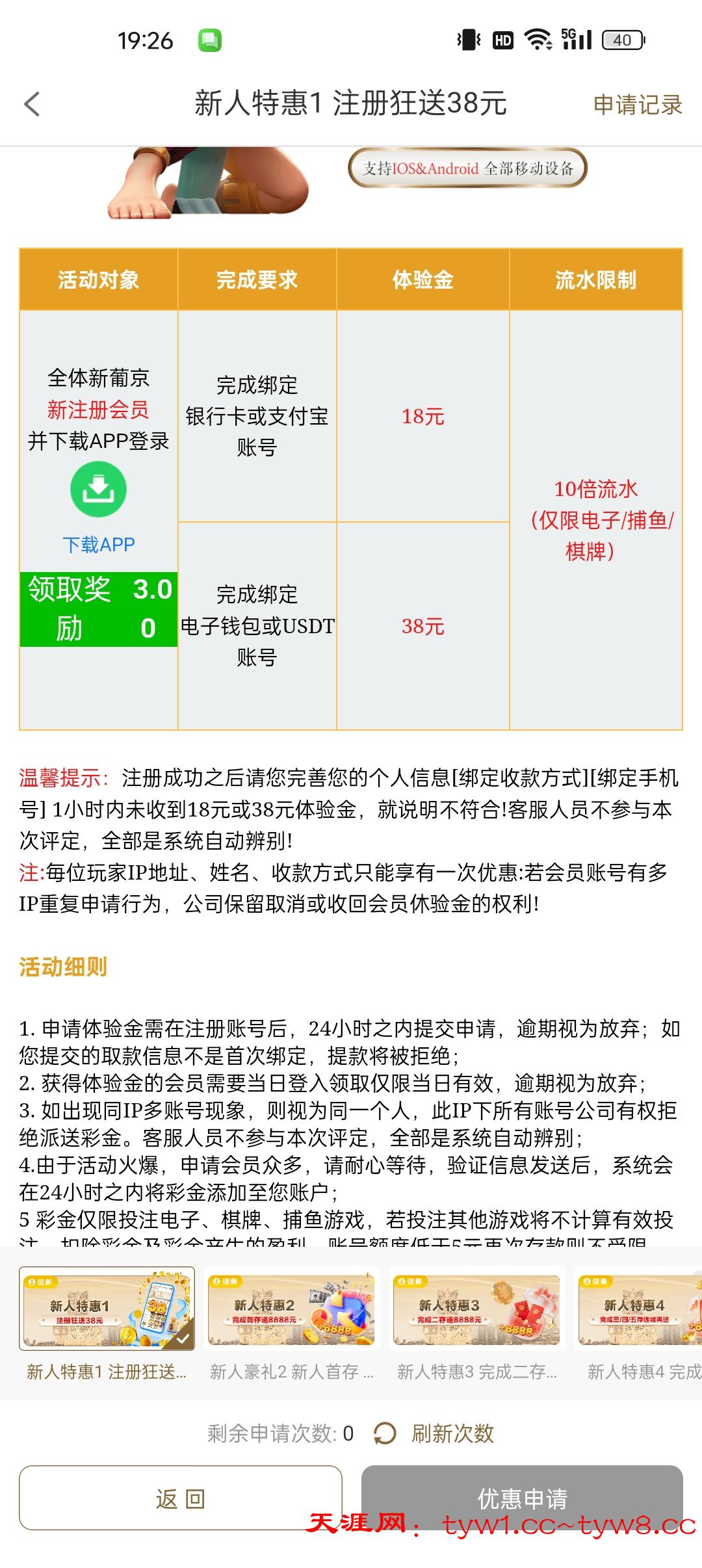Screen dimensions: 702x1568
Task: Go back using the top-left arrow
Action: pyautogui.click(x=32, y=104)
